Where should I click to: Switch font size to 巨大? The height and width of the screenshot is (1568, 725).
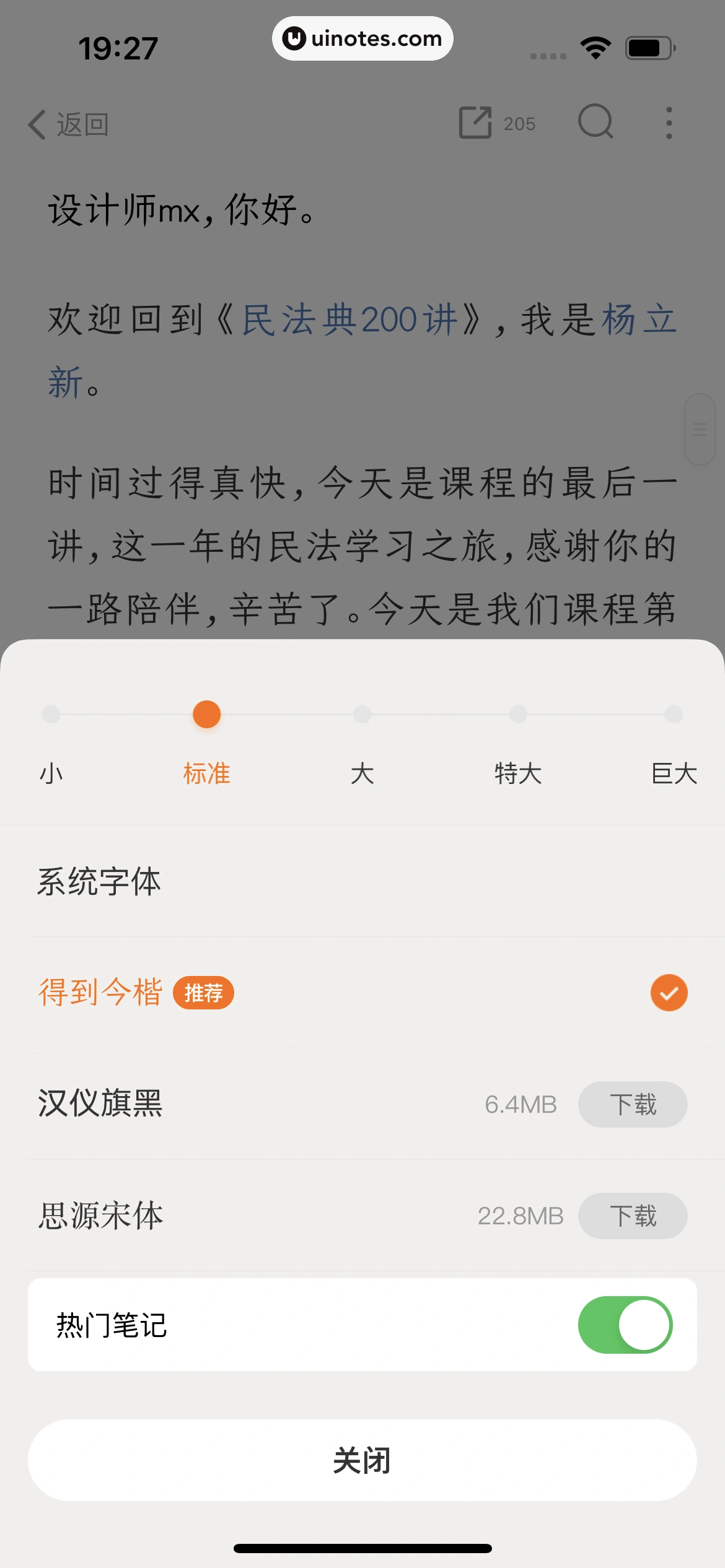click(x=674, y=715)
